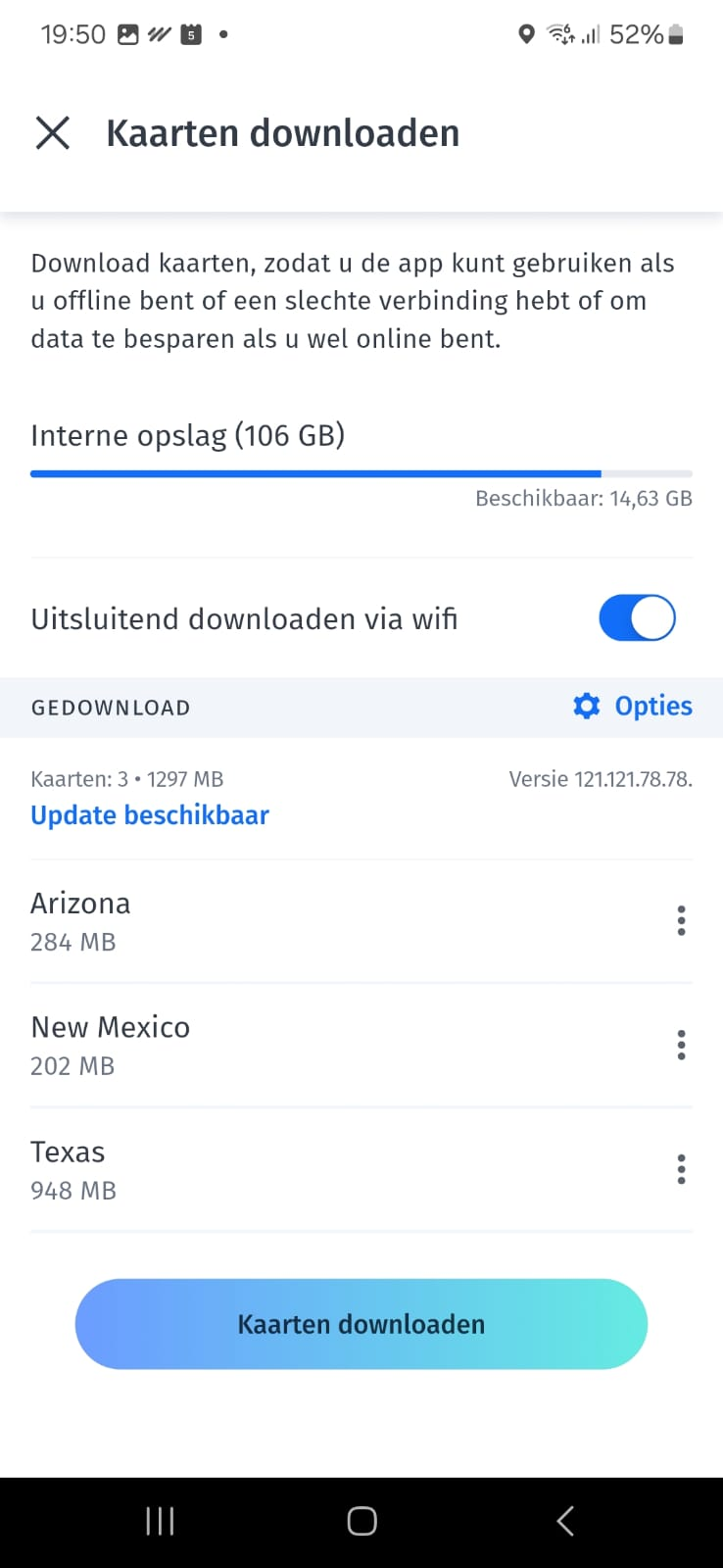Screen dimensions: 723x1568
Task: Open the three-dot menu for Texas
Action: [681, 1169]
